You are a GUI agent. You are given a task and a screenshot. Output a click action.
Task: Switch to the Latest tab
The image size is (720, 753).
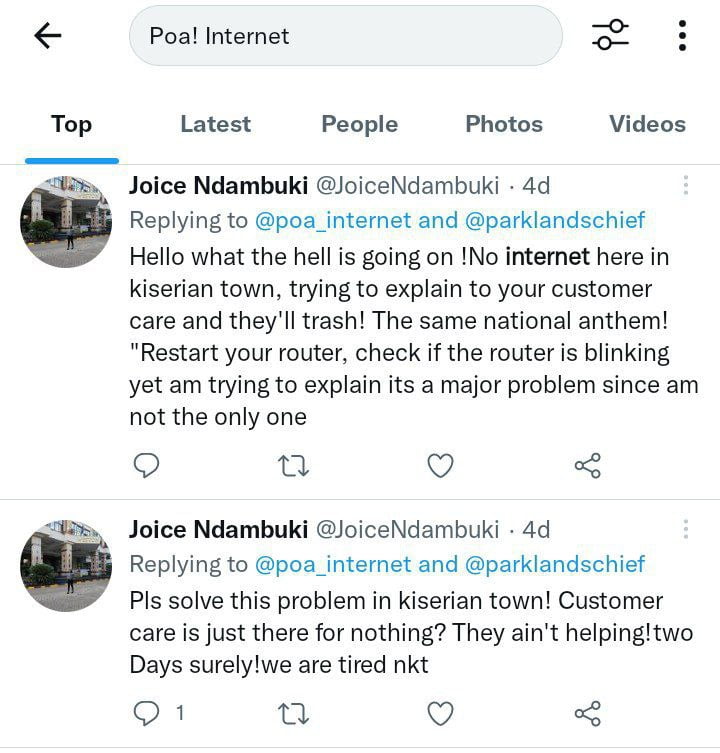pyautogui.click(x=215, y=125)
